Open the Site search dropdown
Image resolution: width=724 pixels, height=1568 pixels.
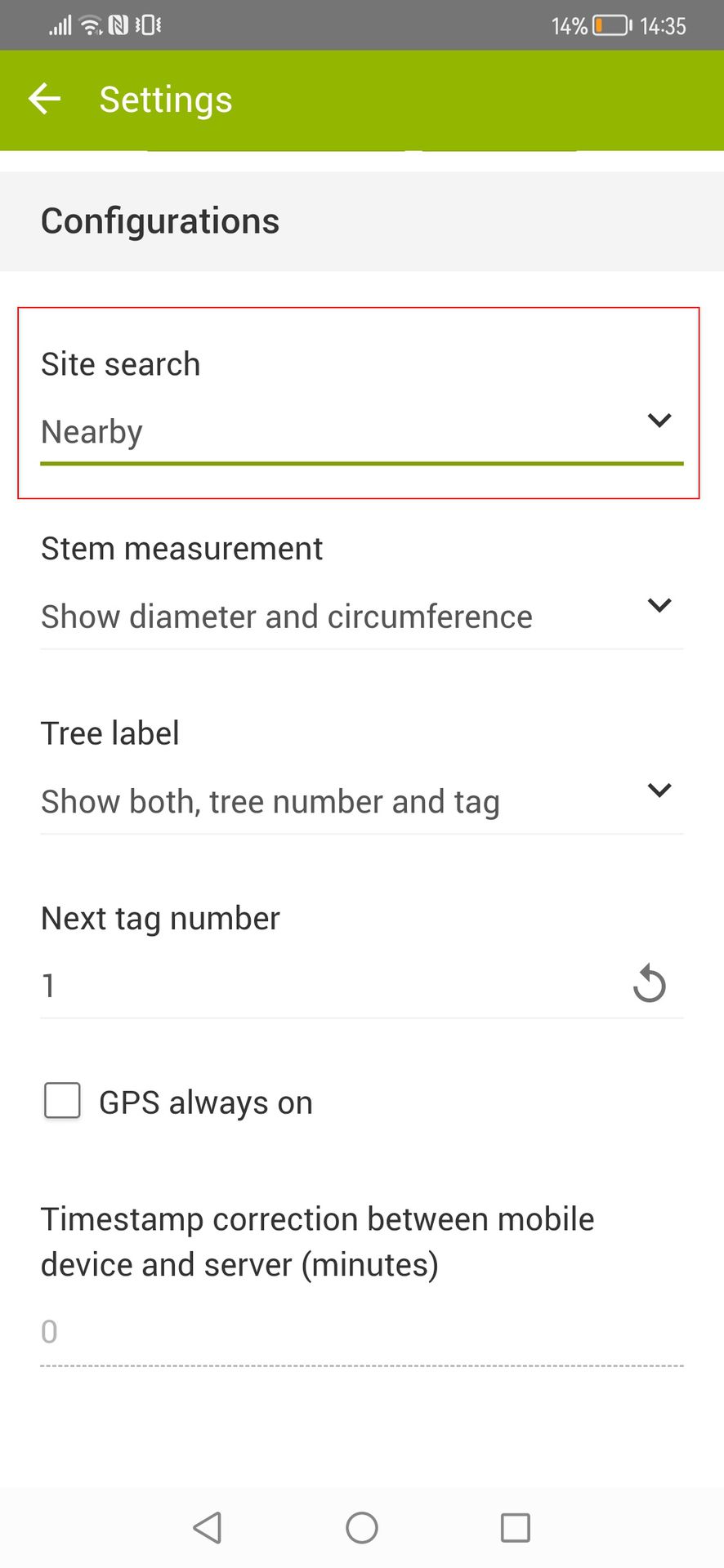tap(361, 431)
